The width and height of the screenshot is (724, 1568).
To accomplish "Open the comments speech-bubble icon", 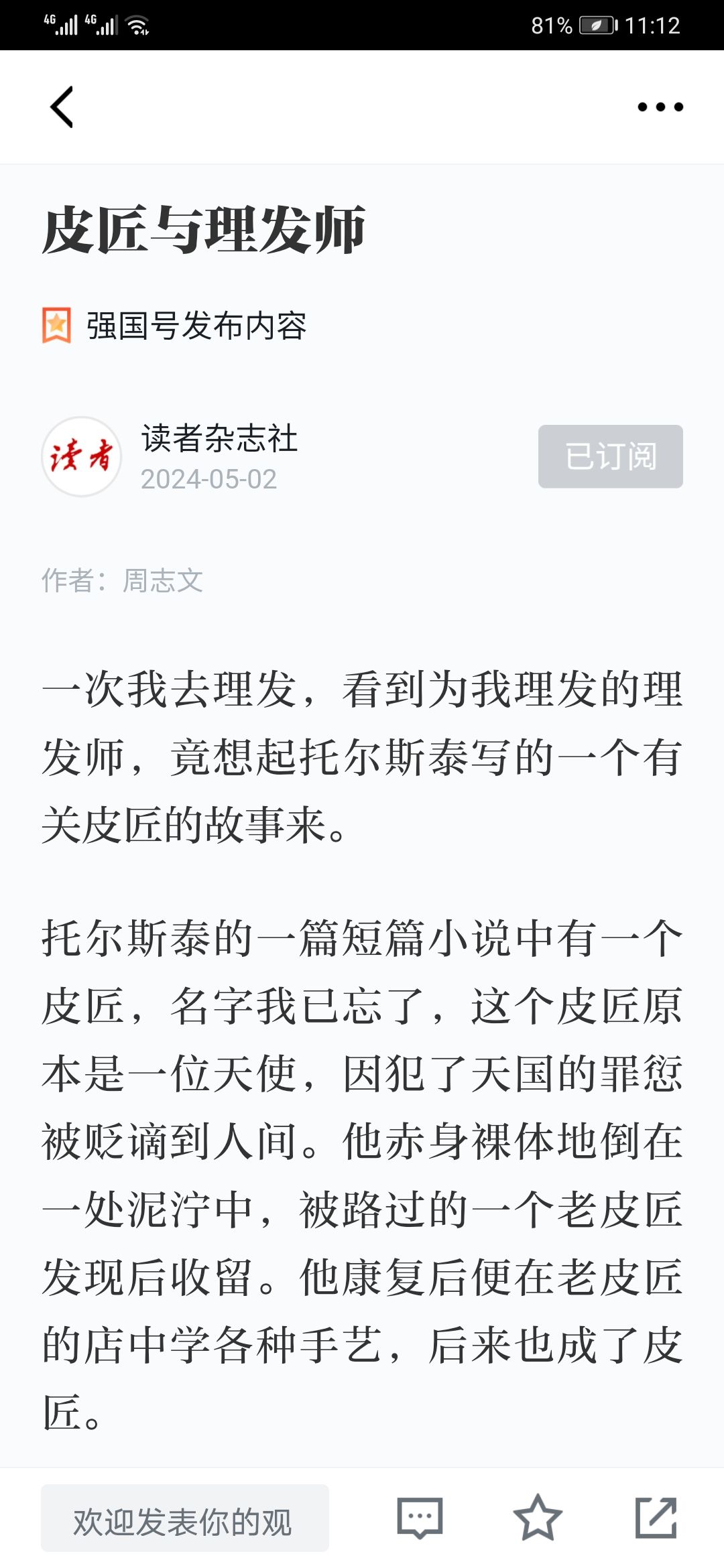I will (x=420, y=1518).
